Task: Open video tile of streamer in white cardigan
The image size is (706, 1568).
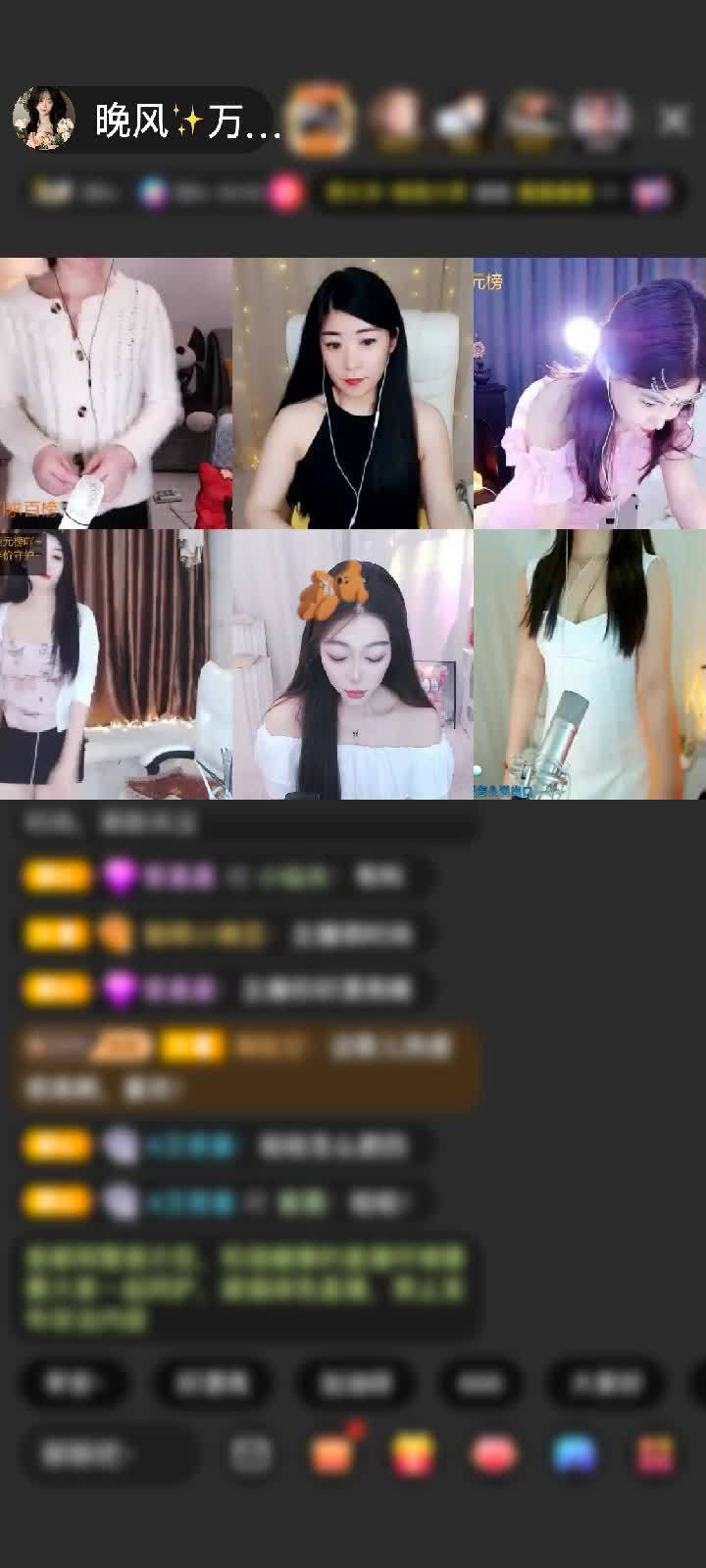Action: pyautogui.click(x=116, y=392)
